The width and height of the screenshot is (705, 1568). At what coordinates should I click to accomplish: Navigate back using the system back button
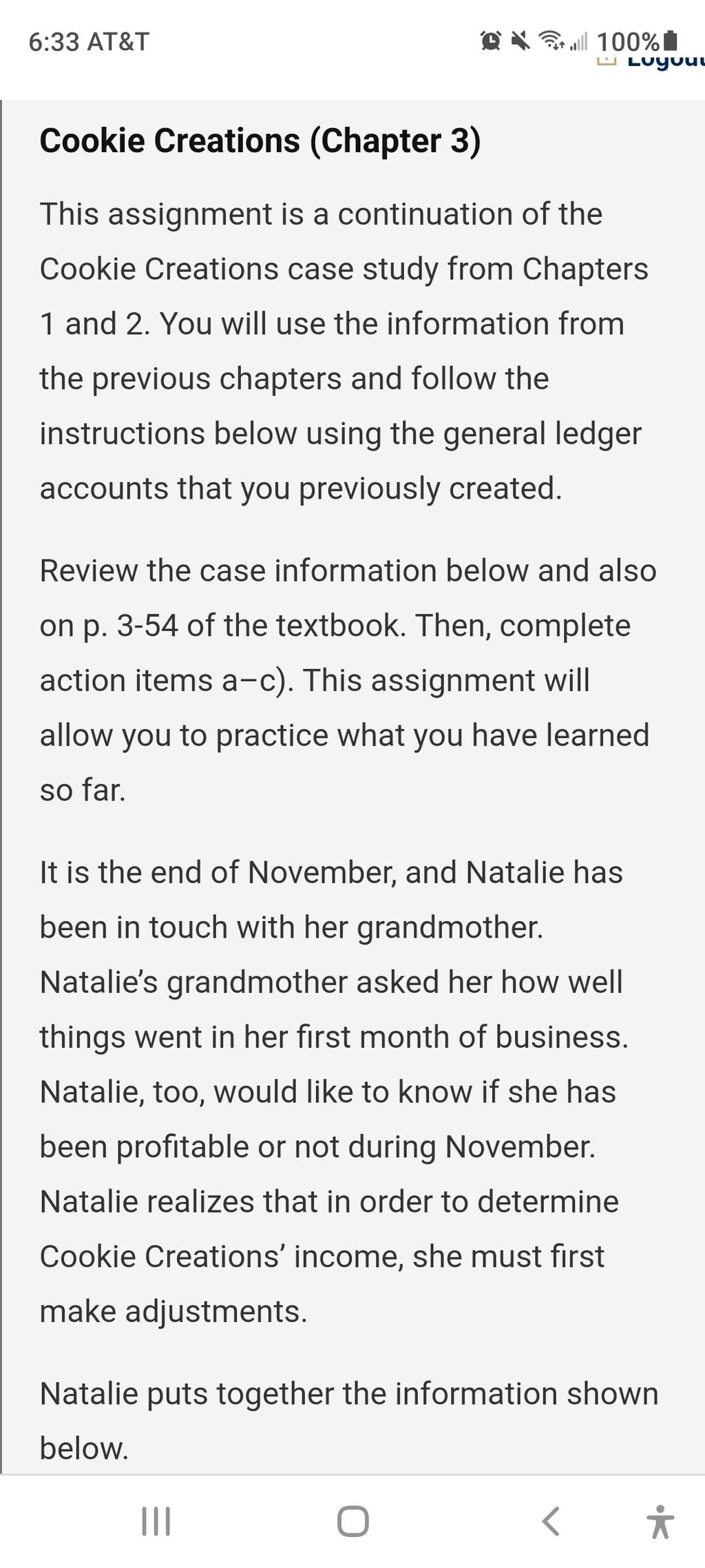pyautogui.click(x=550, y=1521)
